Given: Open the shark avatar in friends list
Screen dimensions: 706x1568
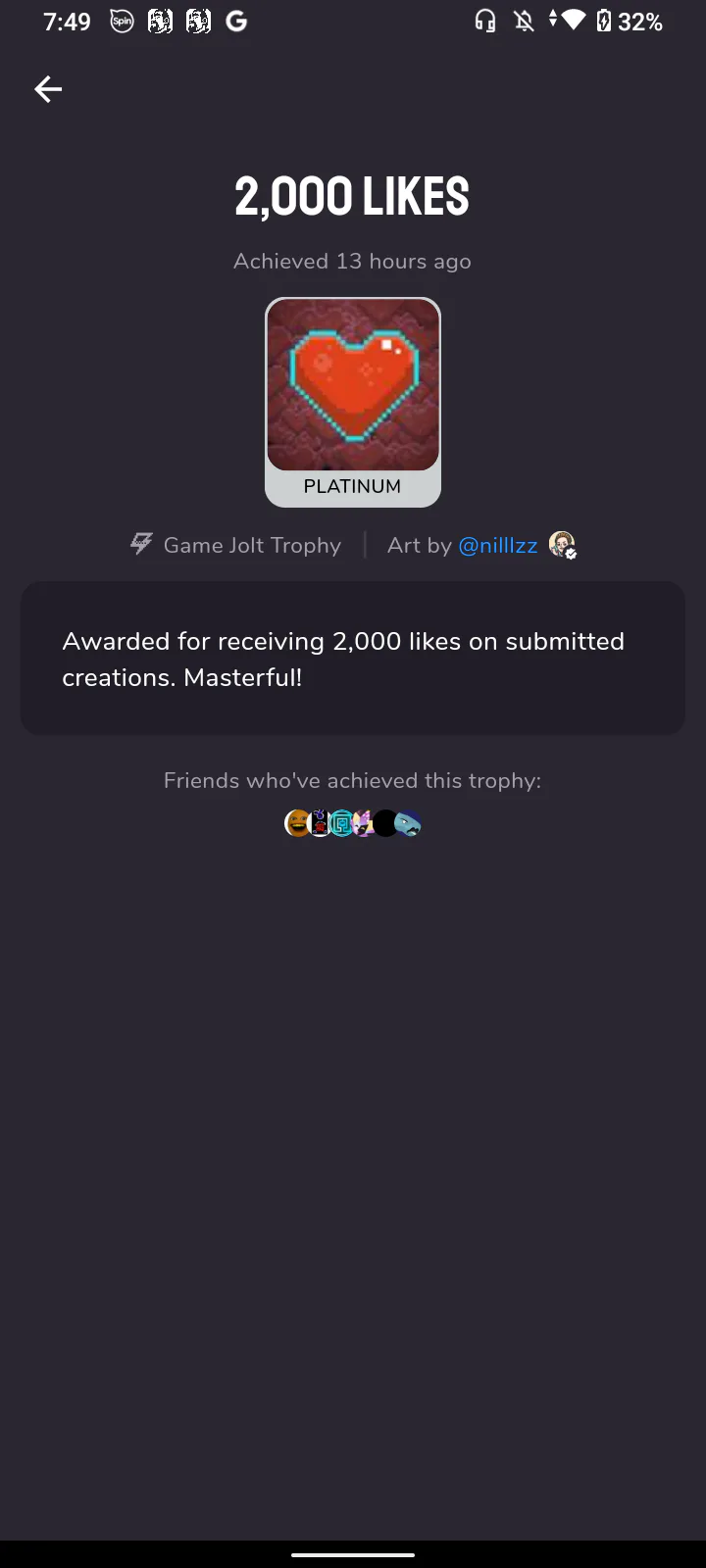Looking at the screenshot, I should point(409,823).
